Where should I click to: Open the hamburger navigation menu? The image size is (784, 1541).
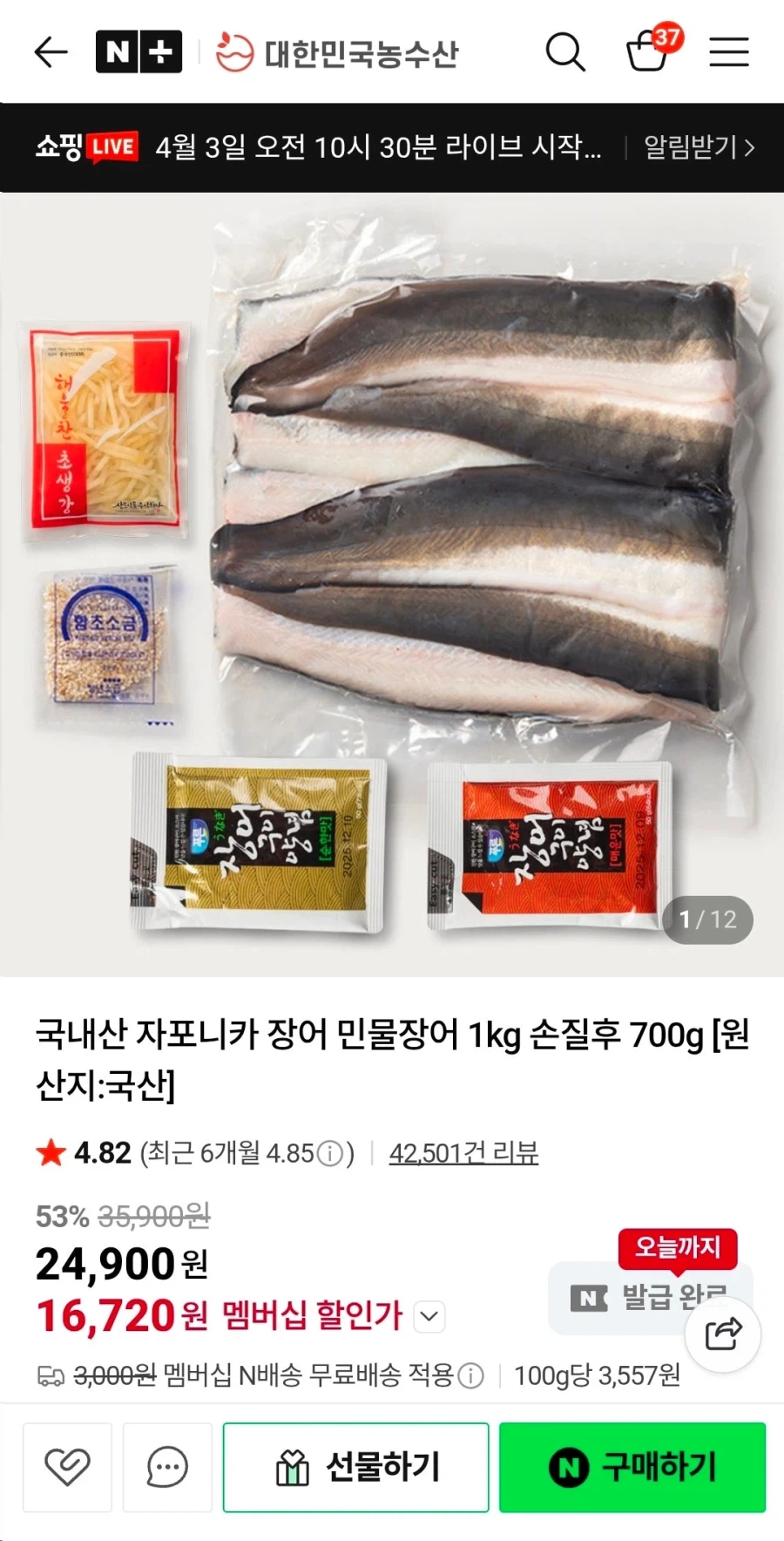click(x=728, y=51)
